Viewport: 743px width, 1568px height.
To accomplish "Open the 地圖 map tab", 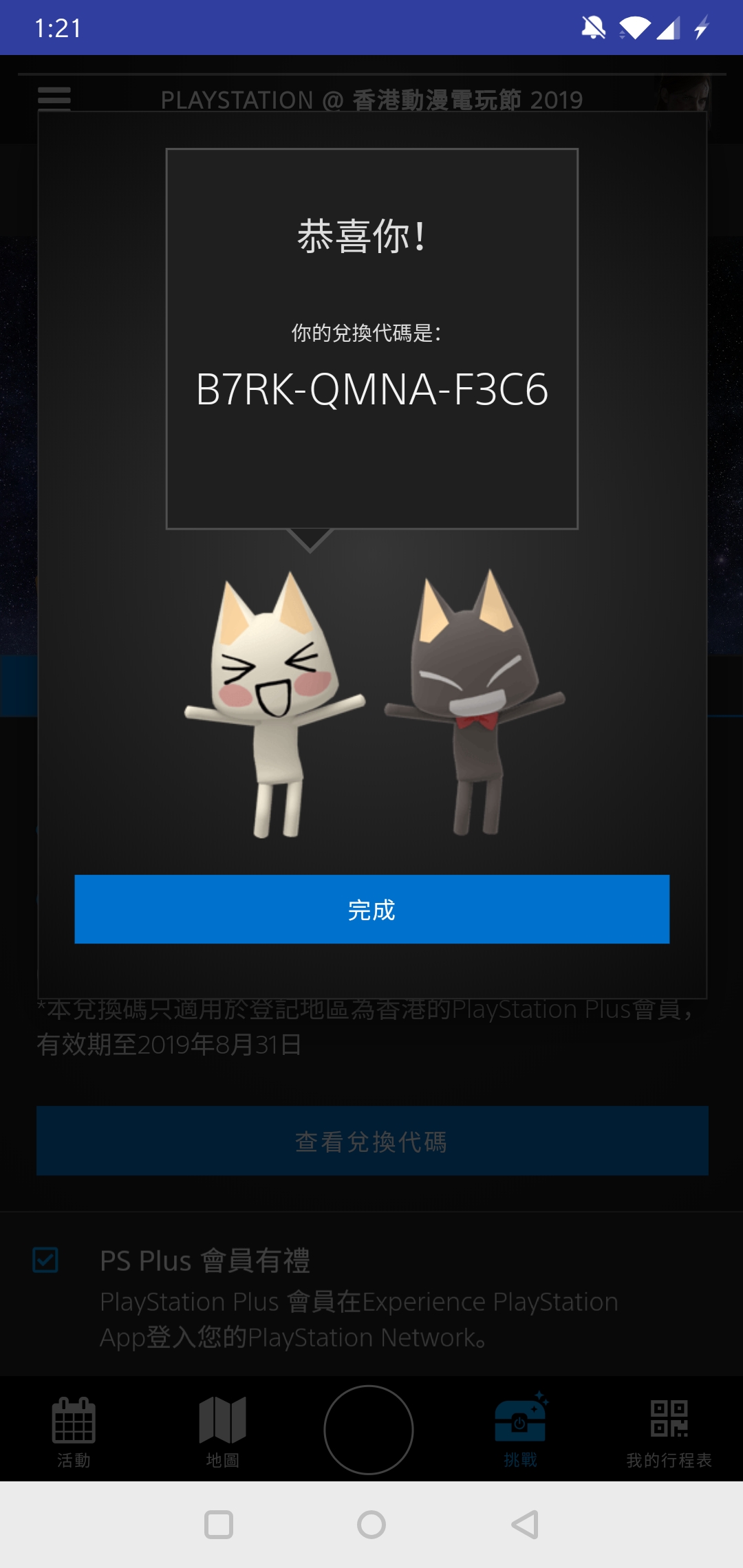I will [222, 1430].
